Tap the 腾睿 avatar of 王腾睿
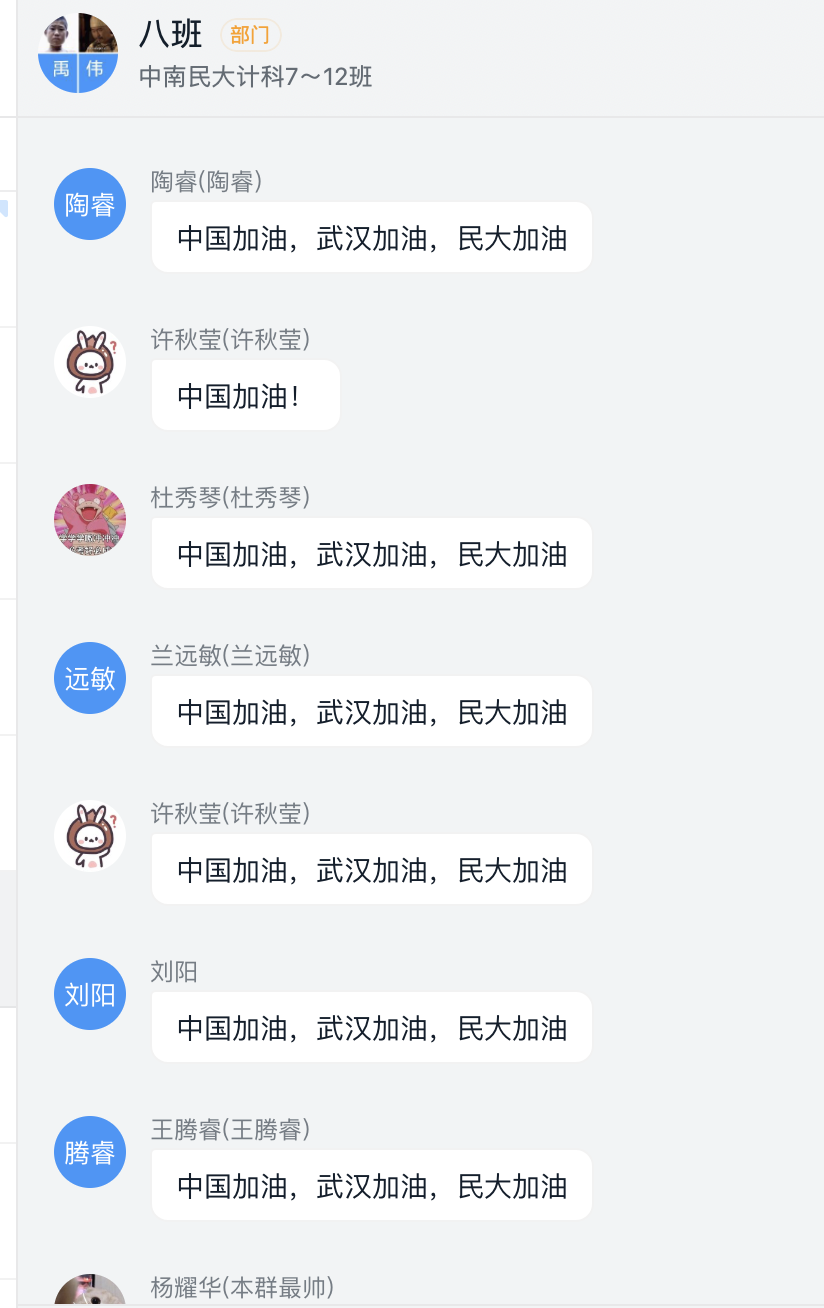 (90, 1153)
